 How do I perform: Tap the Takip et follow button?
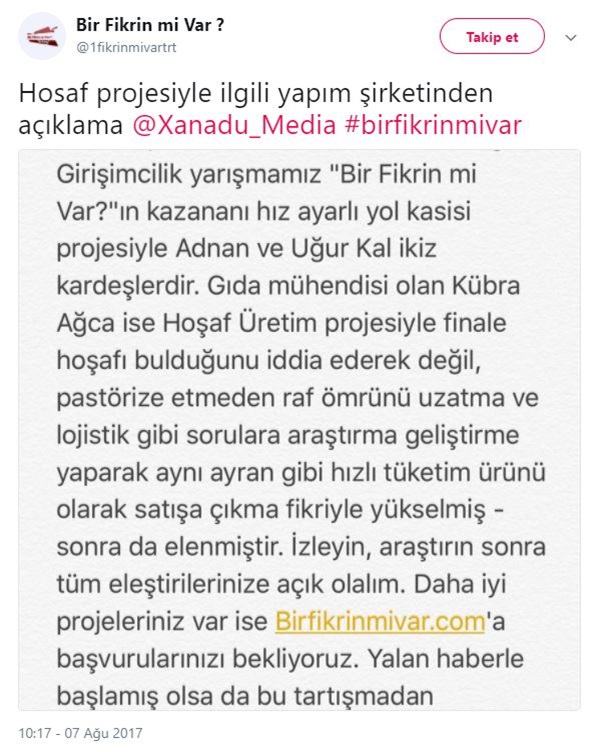(x=492, y=38)
